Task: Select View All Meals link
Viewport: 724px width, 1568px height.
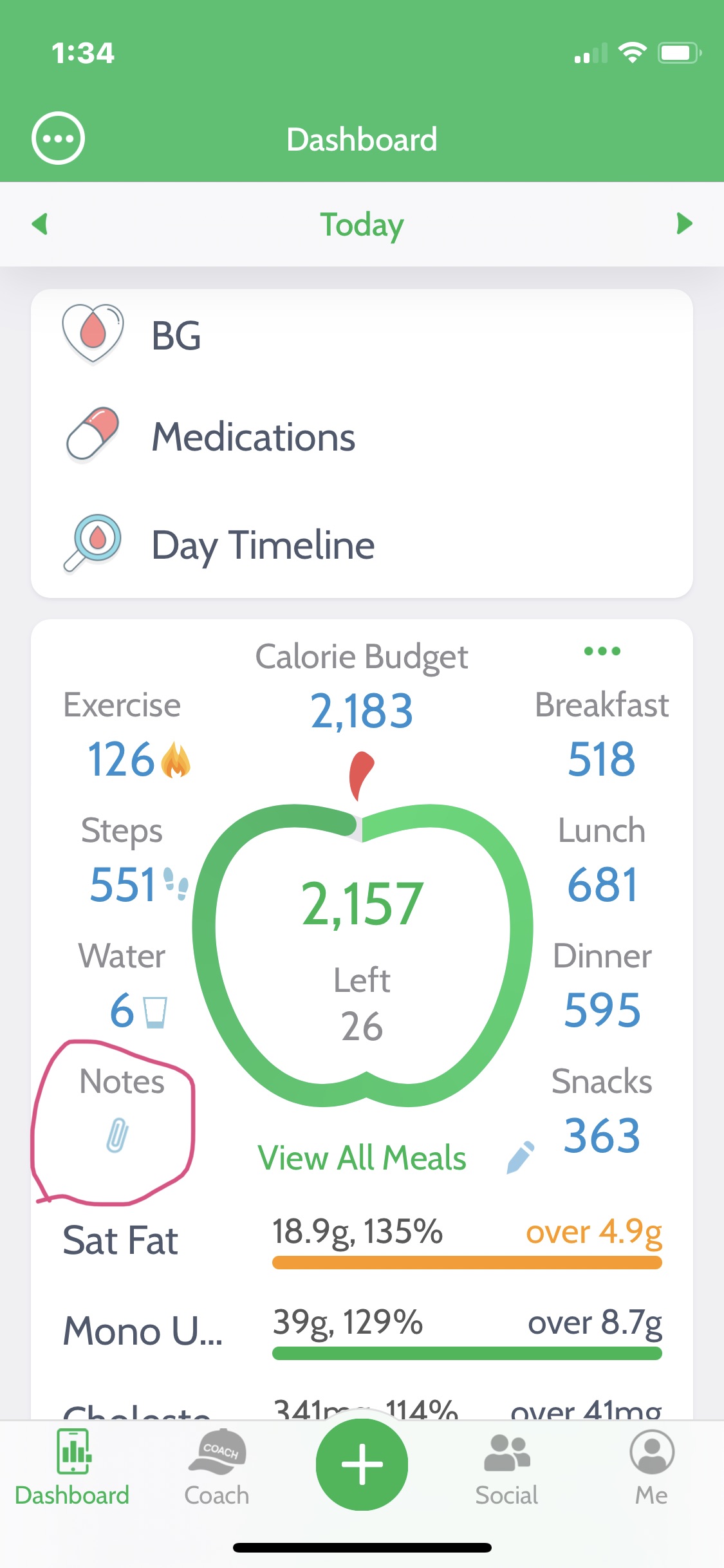Action: 362,1157
